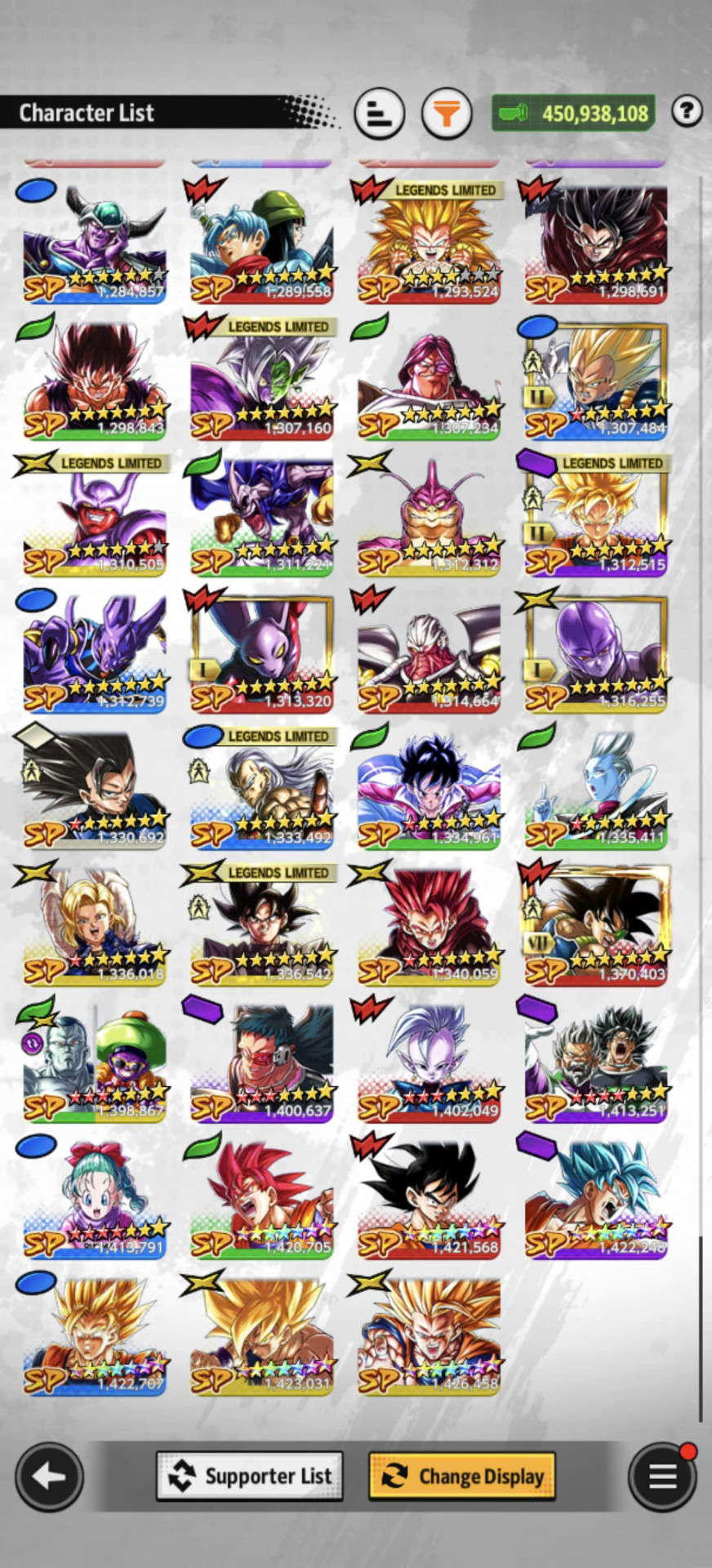Select character with power 1,284,857

(x=95, y=243)
